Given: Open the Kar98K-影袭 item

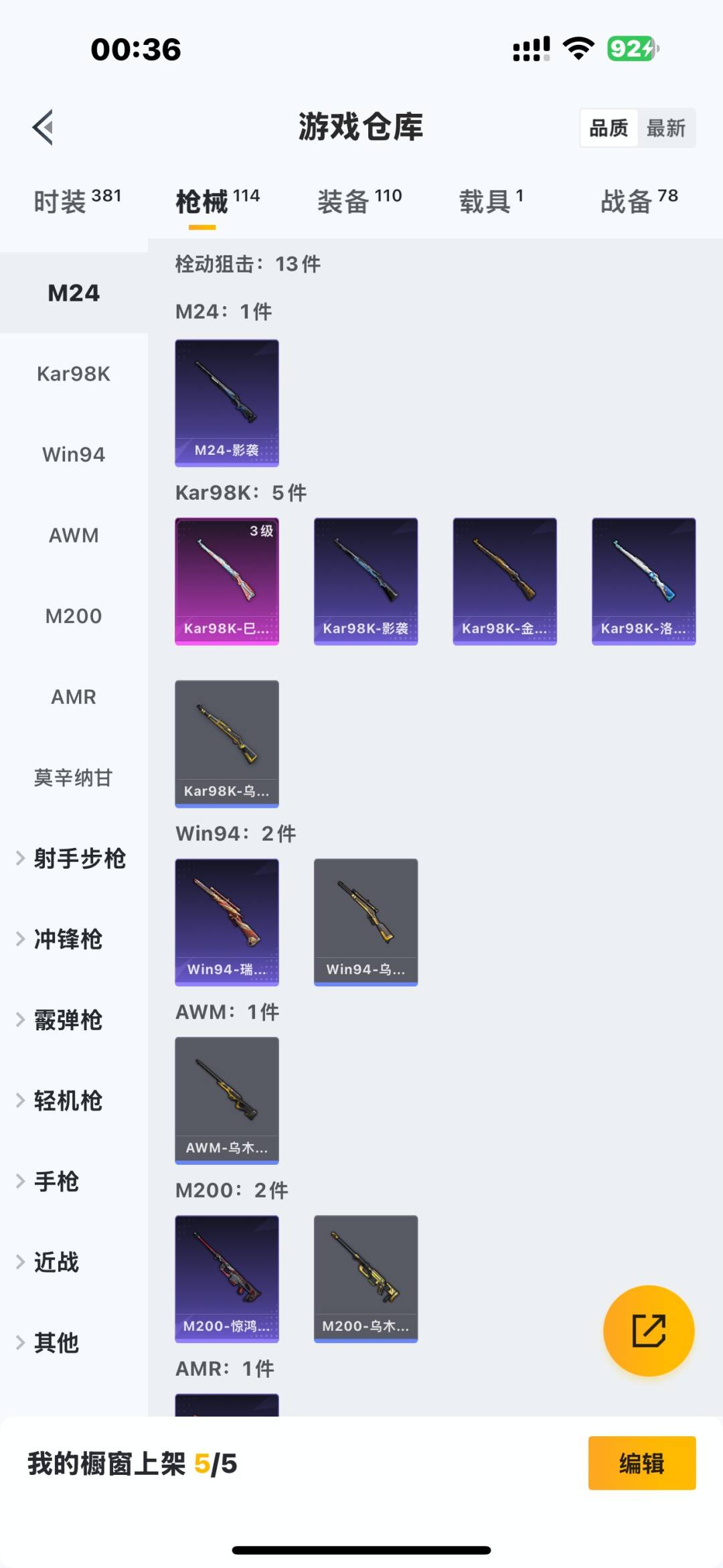Looking at the screenshot, I should pos(366,581).
